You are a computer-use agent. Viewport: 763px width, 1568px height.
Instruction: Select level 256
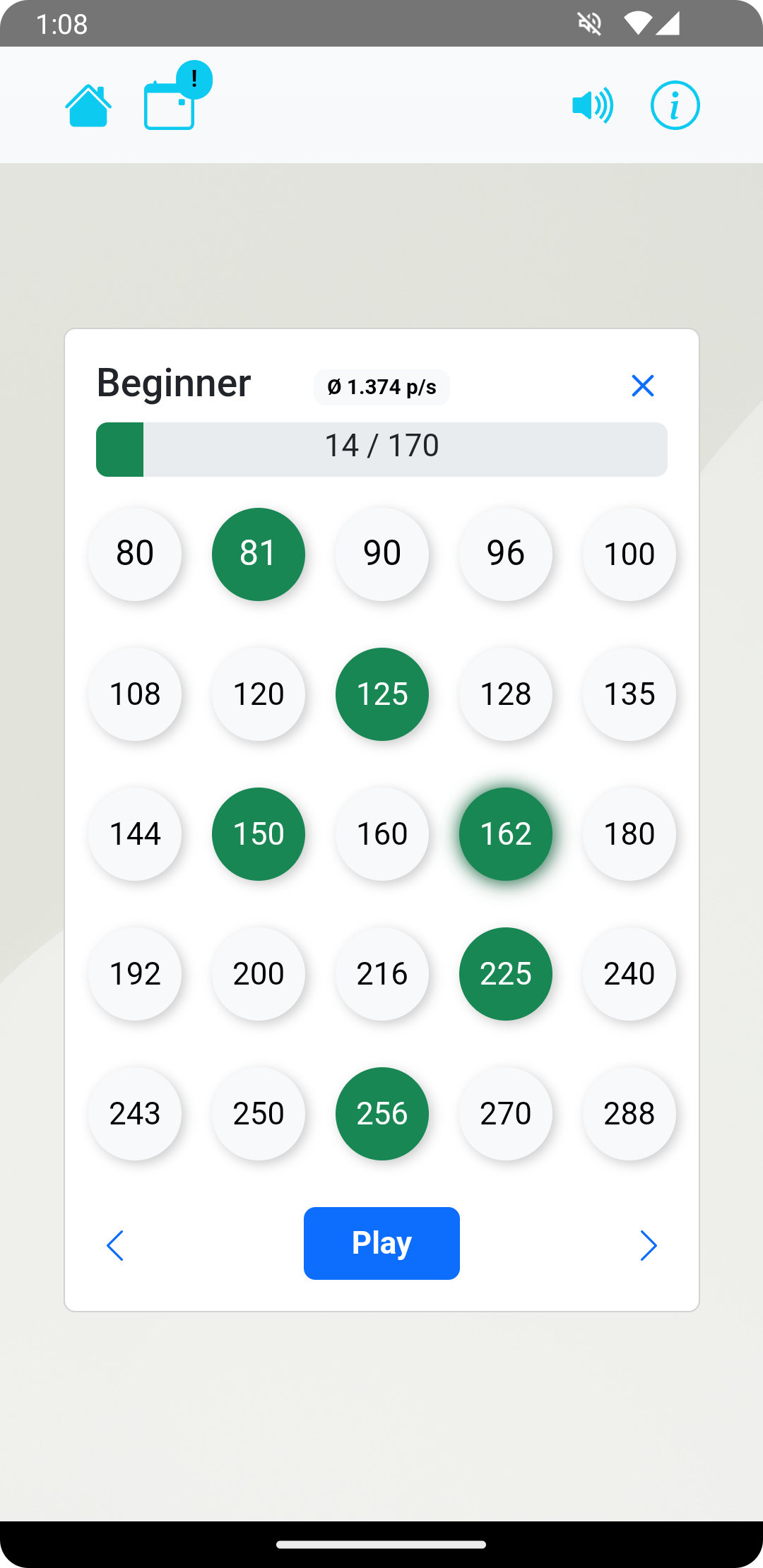(382, 1113)
